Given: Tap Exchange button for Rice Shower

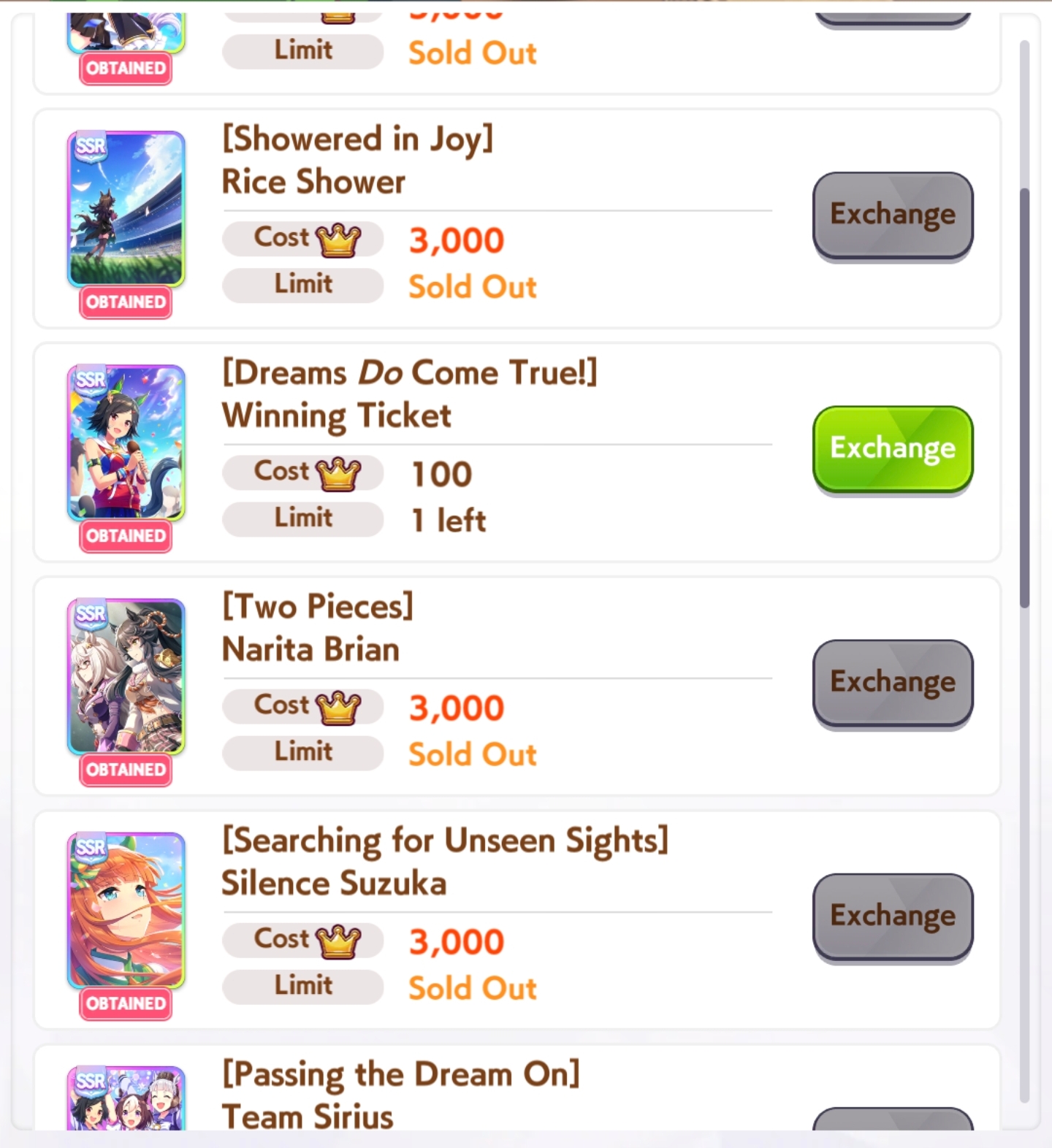Looking at the screenshot, I should pyautogui.click(x=893, y=215).
